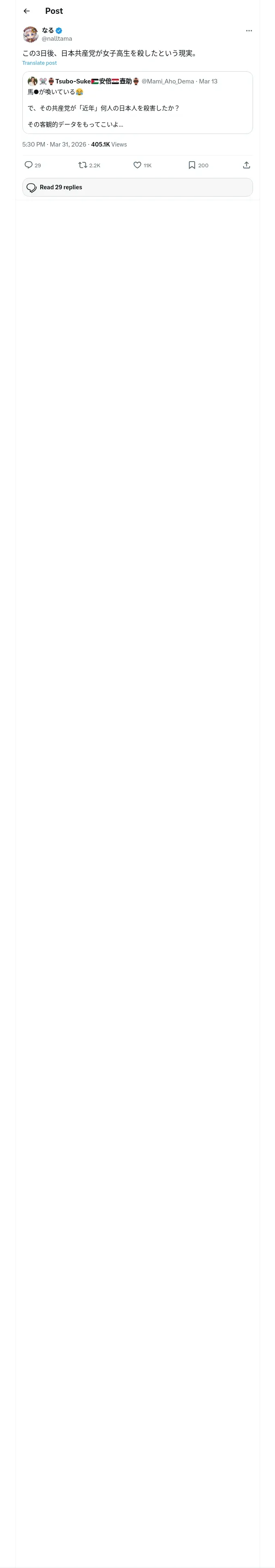Reply using the comment icon showing 29
The width and height of the screenshot is (275, 1568).
coord(33,165)
